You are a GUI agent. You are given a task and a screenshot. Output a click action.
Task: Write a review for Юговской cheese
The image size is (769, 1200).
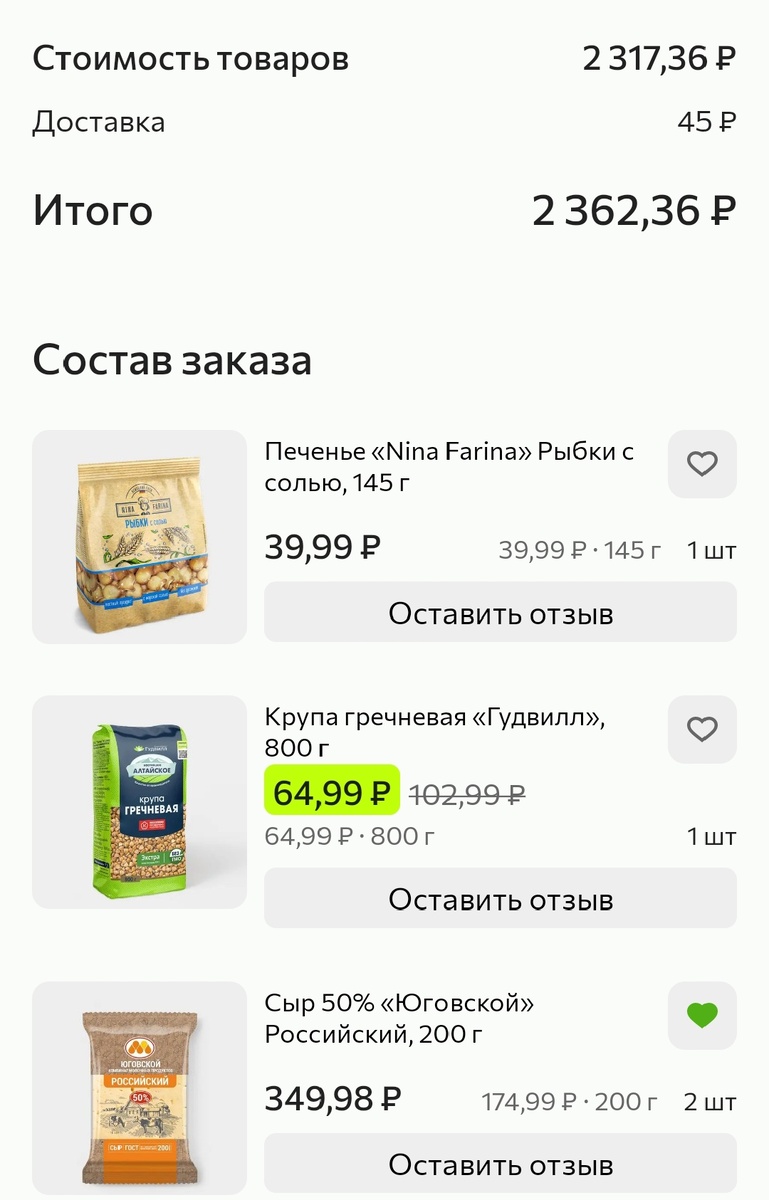pos(500,1164)
